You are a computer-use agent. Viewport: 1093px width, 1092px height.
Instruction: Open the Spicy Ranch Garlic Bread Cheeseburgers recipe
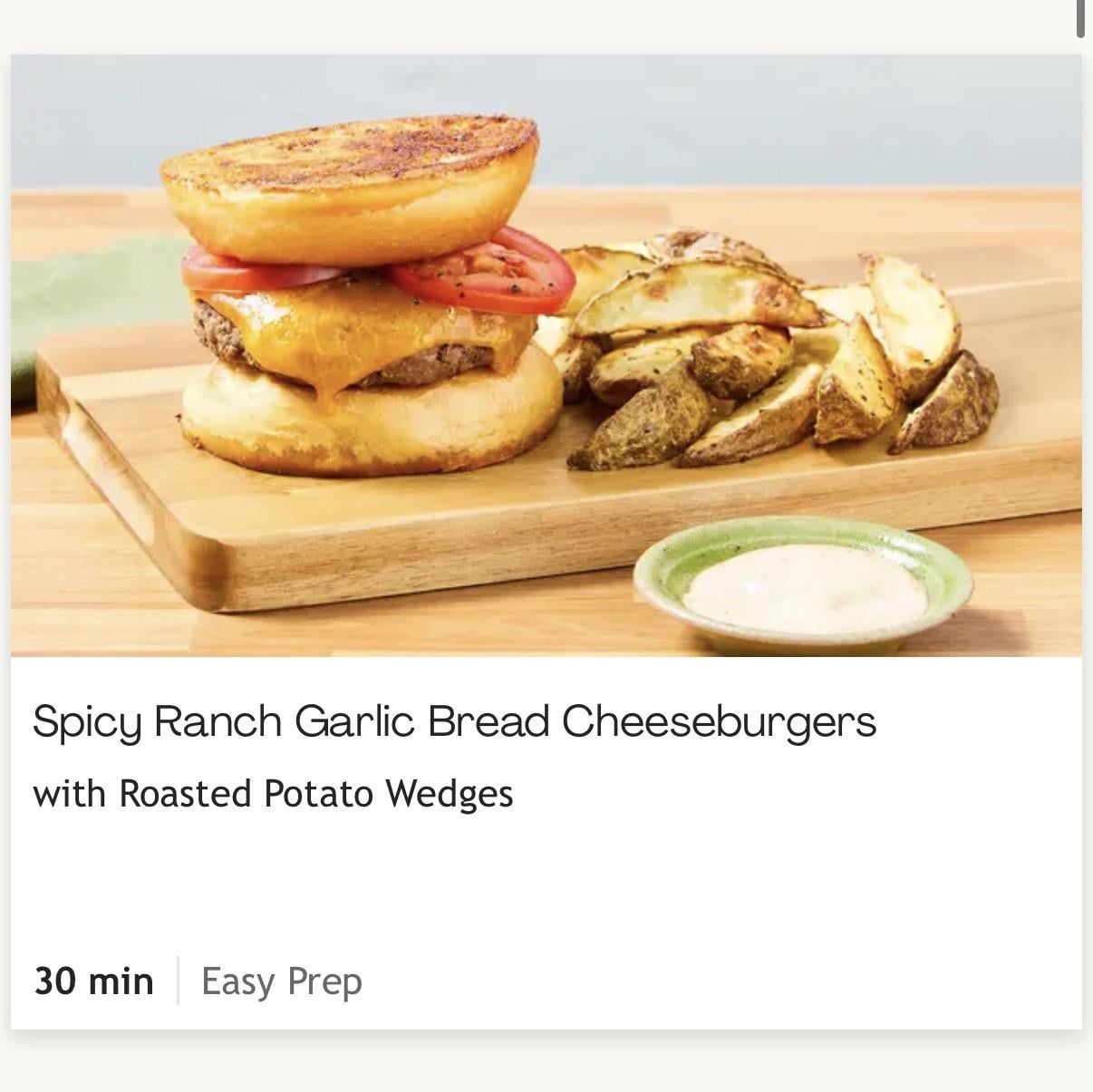point(454,722)
